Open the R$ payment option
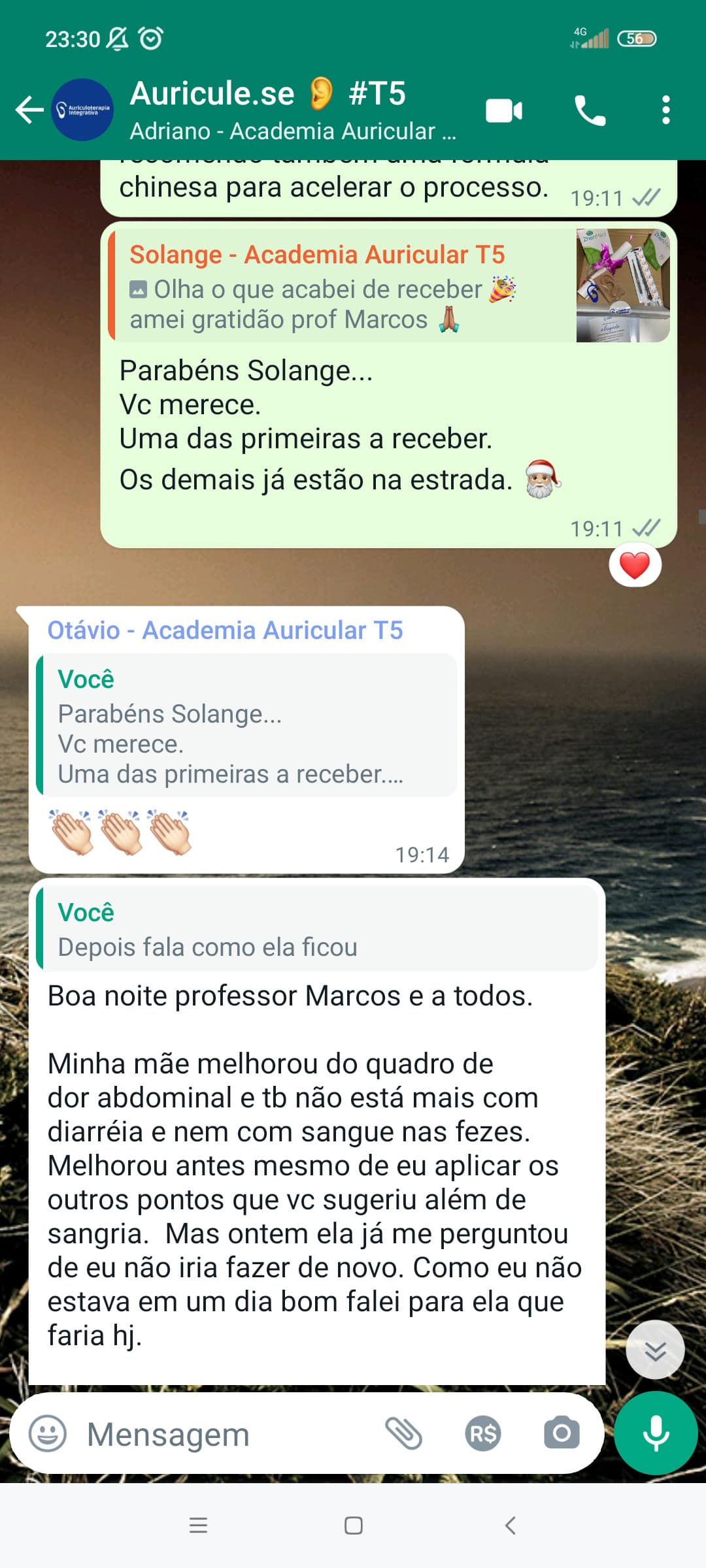The width and height of the screenshot is (706, 1568). click(x=483, y=1434)
